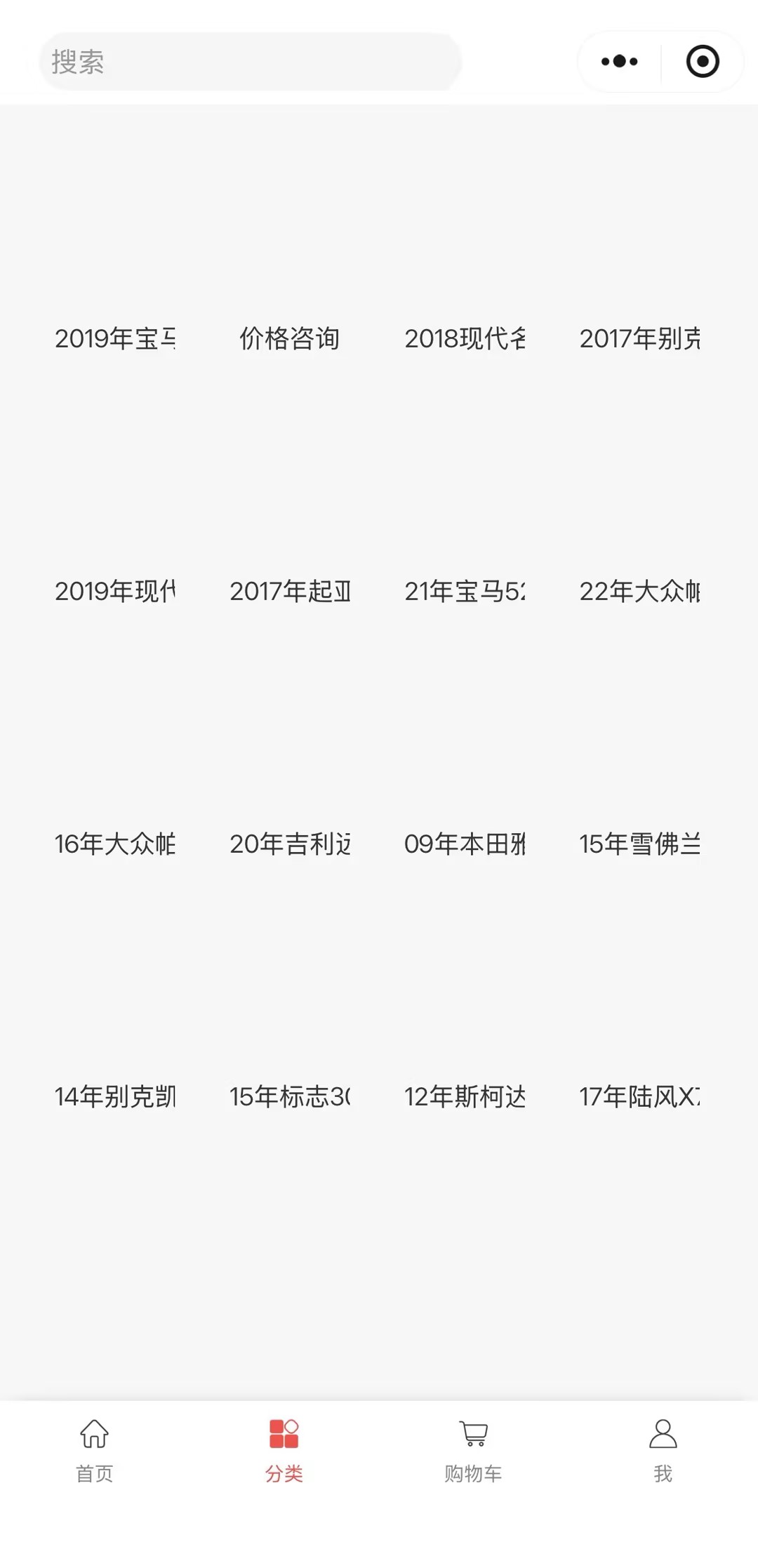The height and width of the screenshot is (1568, 758).
Task: Open the 15年雪佛兰 category item
Action: [x=639, y=844]
